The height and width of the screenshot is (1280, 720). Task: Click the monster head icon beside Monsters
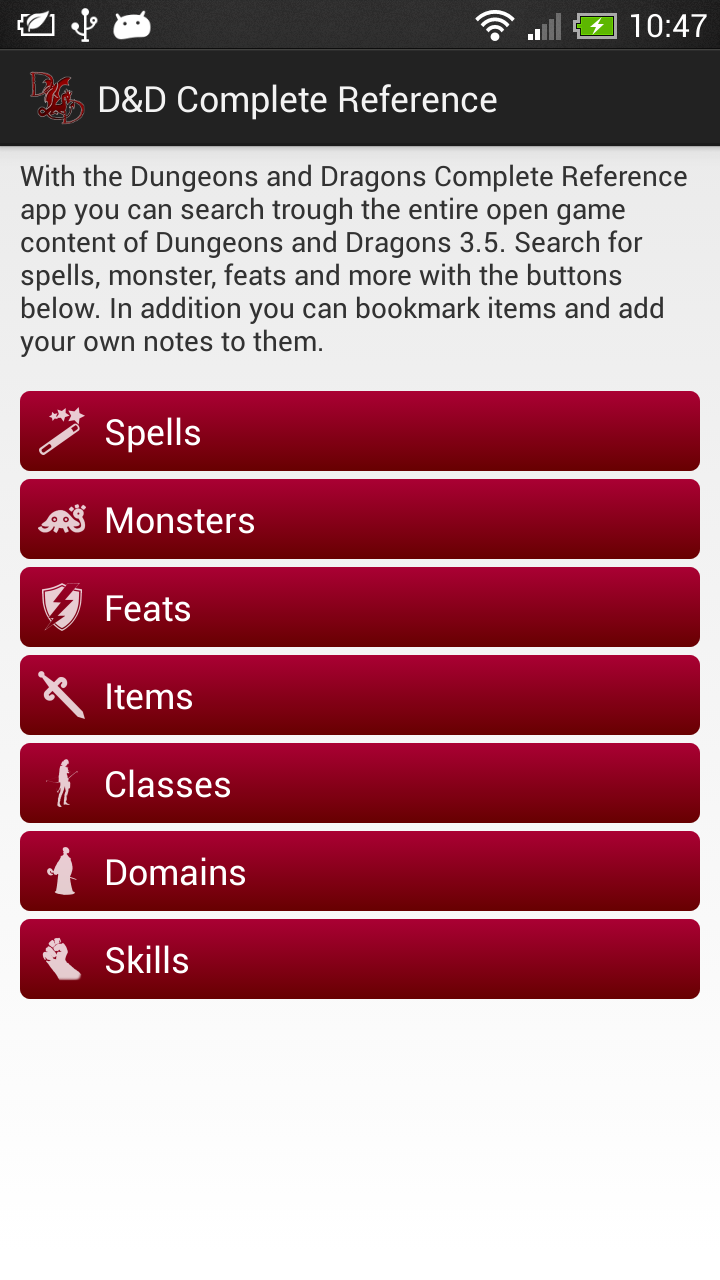62,518
